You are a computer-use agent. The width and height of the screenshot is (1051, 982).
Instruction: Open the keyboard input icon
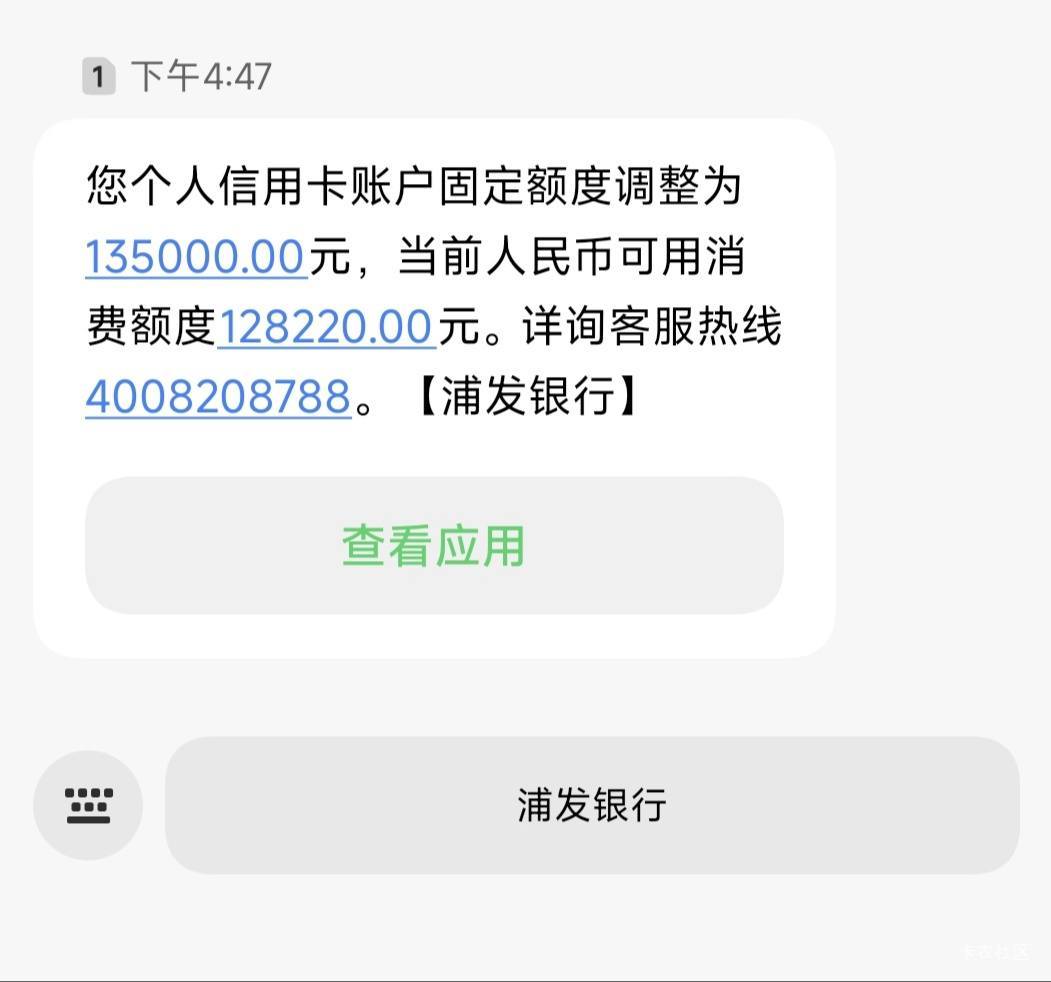[x=88, y=805]
